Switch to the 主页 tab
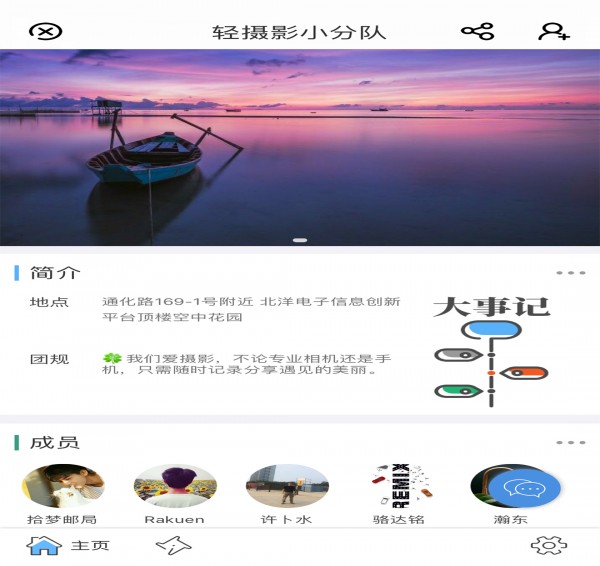Screen dimensions: 600x566 [x=68, y=546]
